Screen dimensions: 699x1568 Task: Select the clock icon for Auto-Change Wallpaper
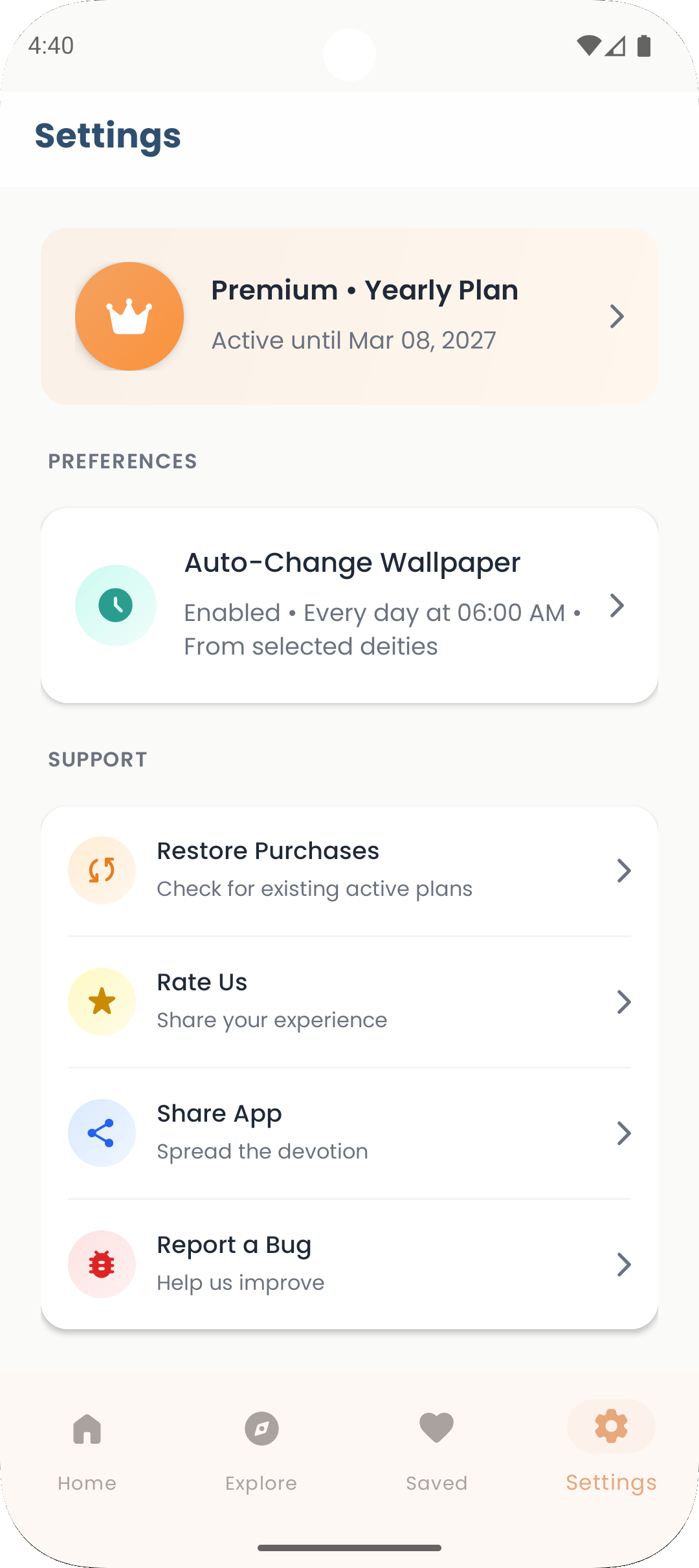tap(115, 605)
